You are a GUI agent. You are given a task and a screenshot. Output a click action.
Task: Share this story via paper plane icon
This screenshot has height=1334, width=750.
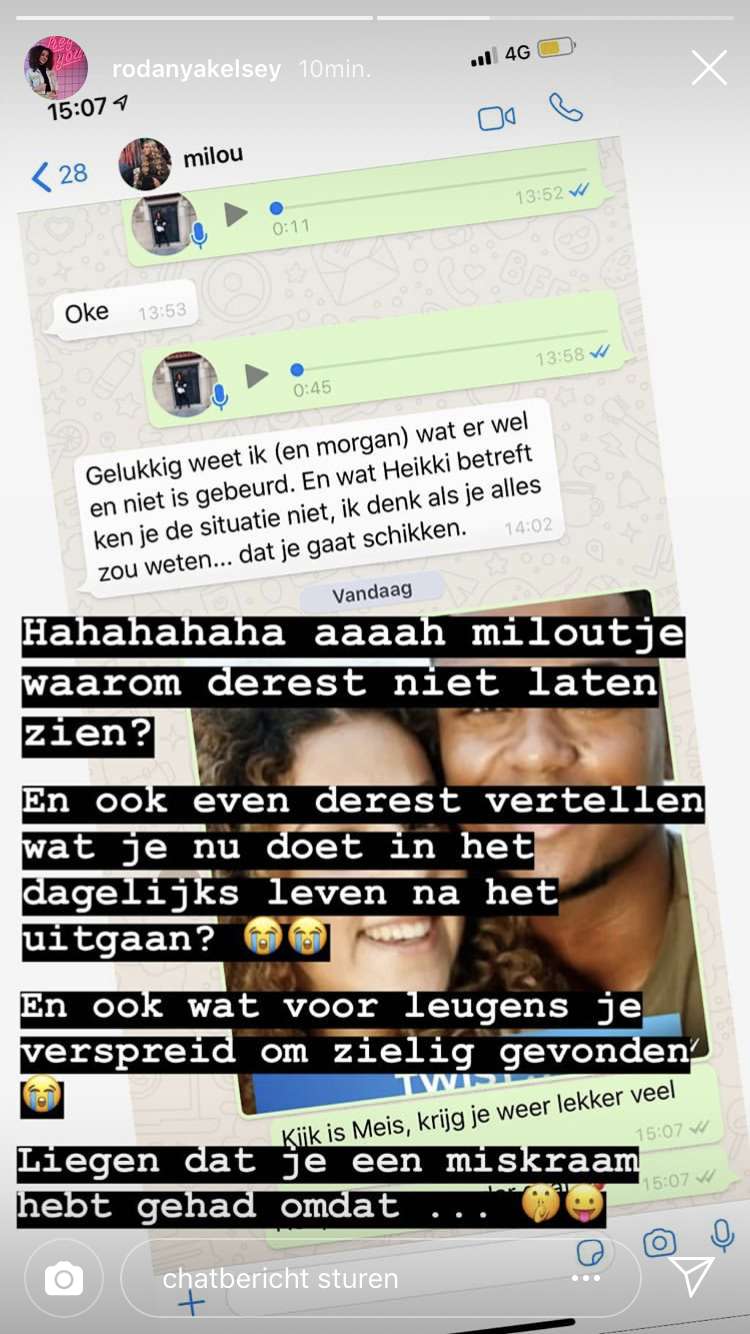691,1277
